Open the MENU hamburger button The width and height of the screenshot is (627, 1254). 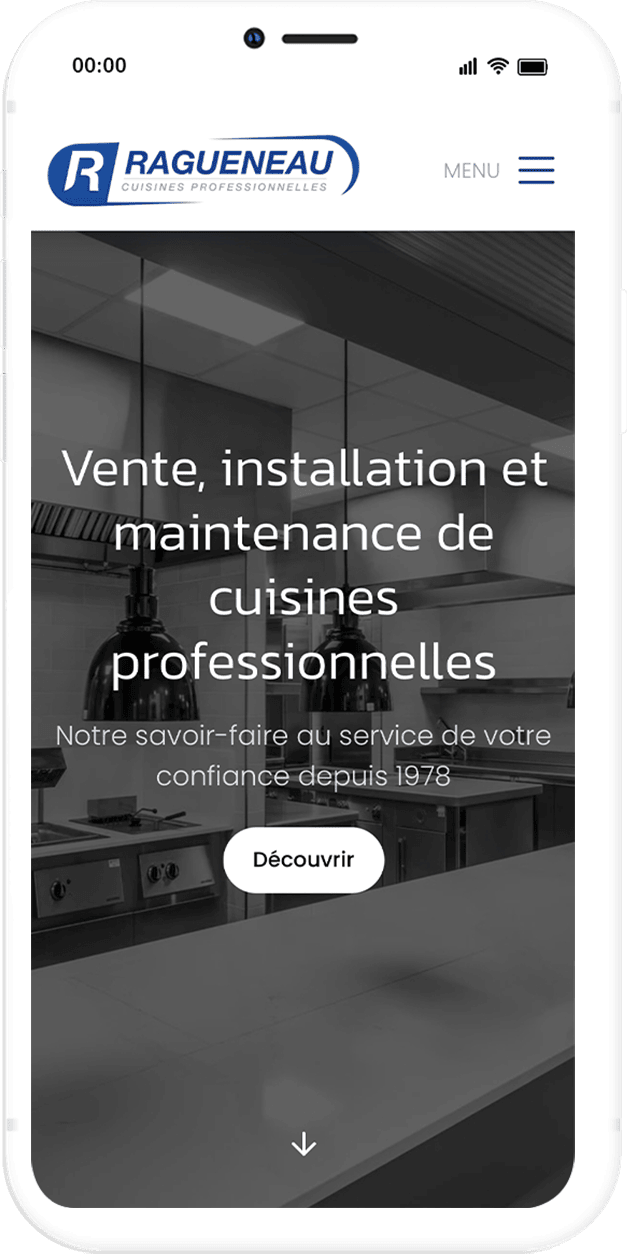point(535,170)
